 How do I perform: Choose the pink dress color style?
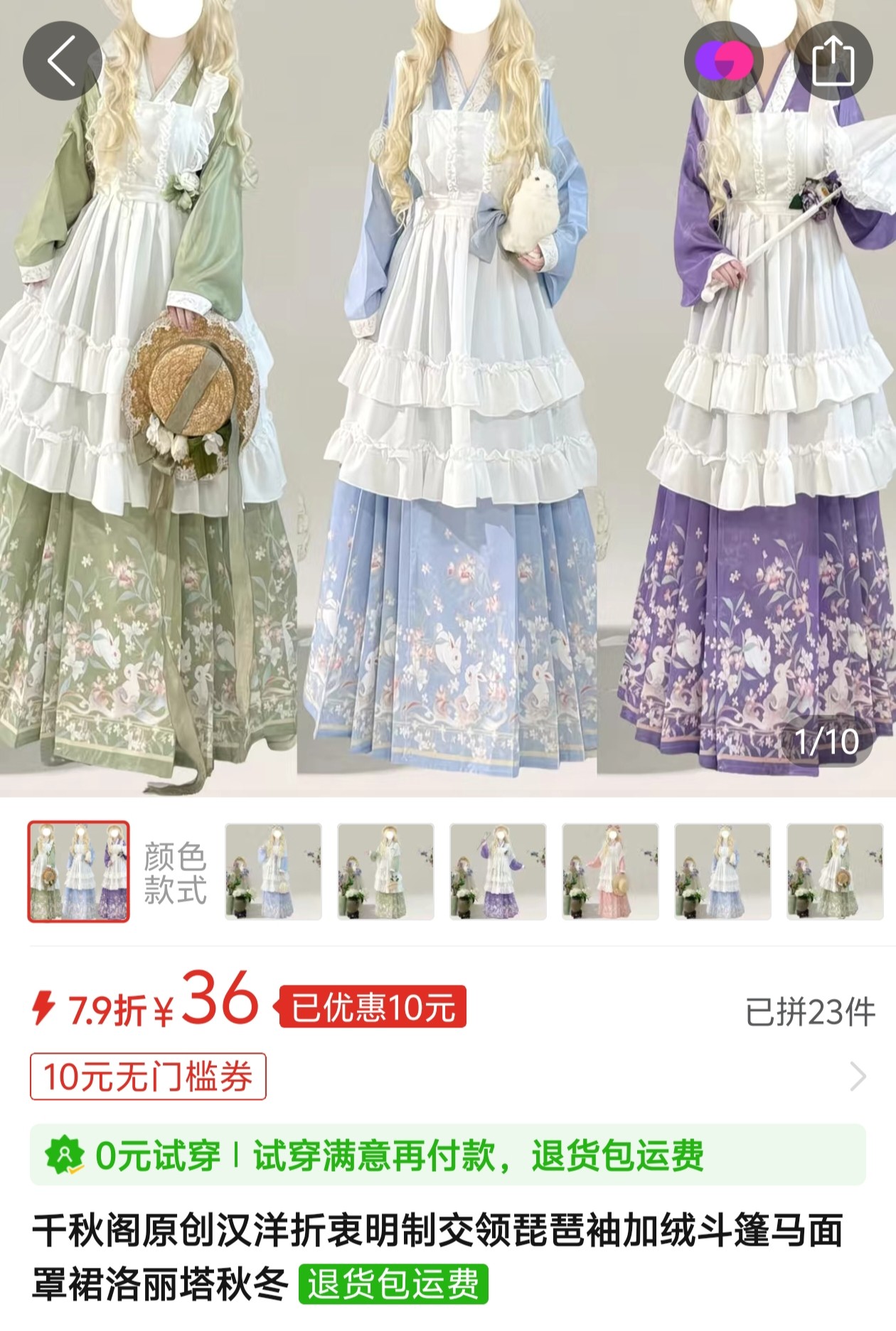pos(610,872)
